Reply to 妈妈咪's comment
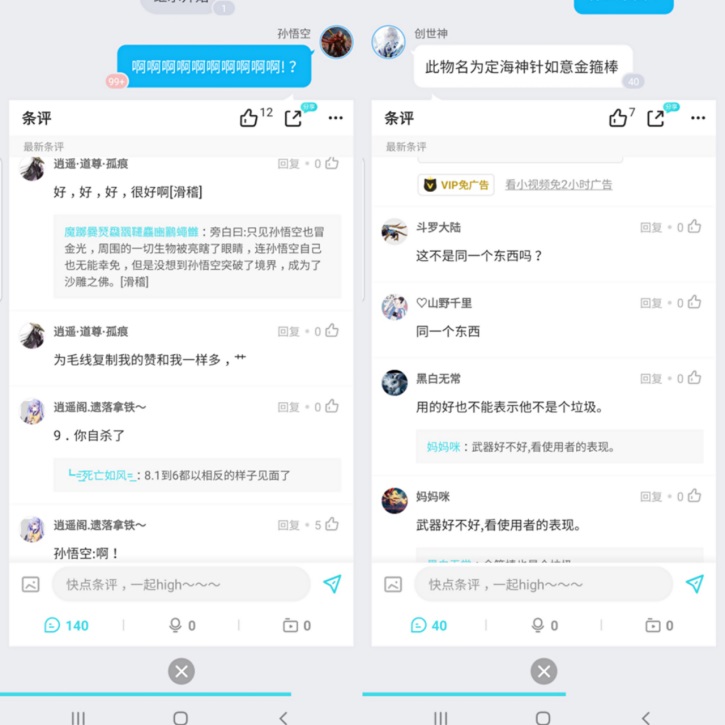Viewport: 725px width, 725px height. coord(651,497)
